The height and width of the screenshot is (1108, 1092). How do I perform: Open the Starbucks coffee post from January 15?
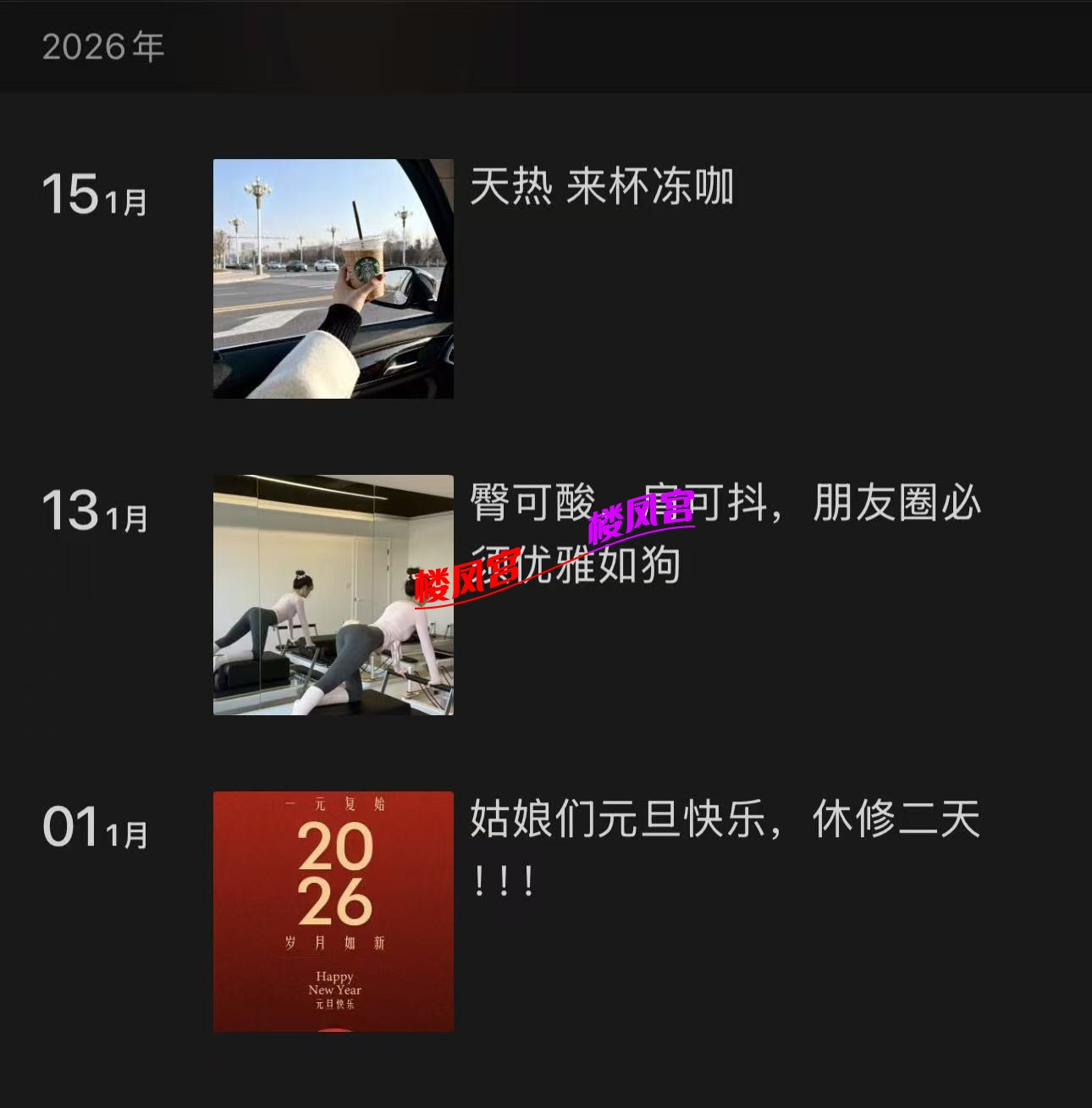(x=333, y=278)
